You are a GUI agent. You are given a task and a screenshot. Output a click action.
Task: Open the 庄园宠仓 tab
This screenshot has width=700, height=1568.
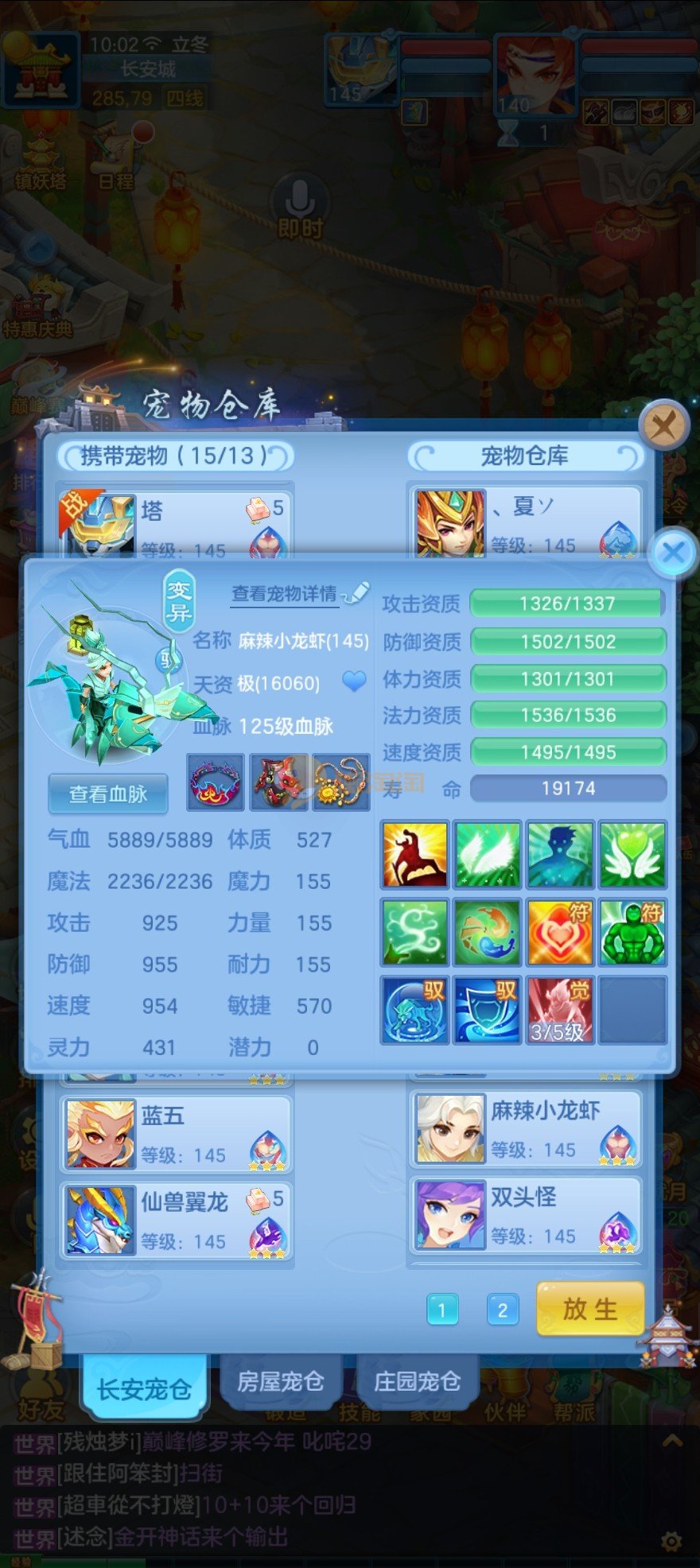418,1382
